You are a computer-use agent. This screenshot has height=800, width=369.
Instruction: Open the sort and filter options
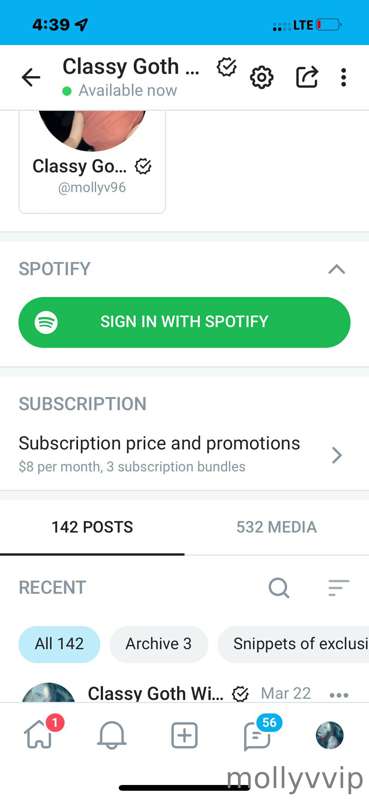coord(338,588)
